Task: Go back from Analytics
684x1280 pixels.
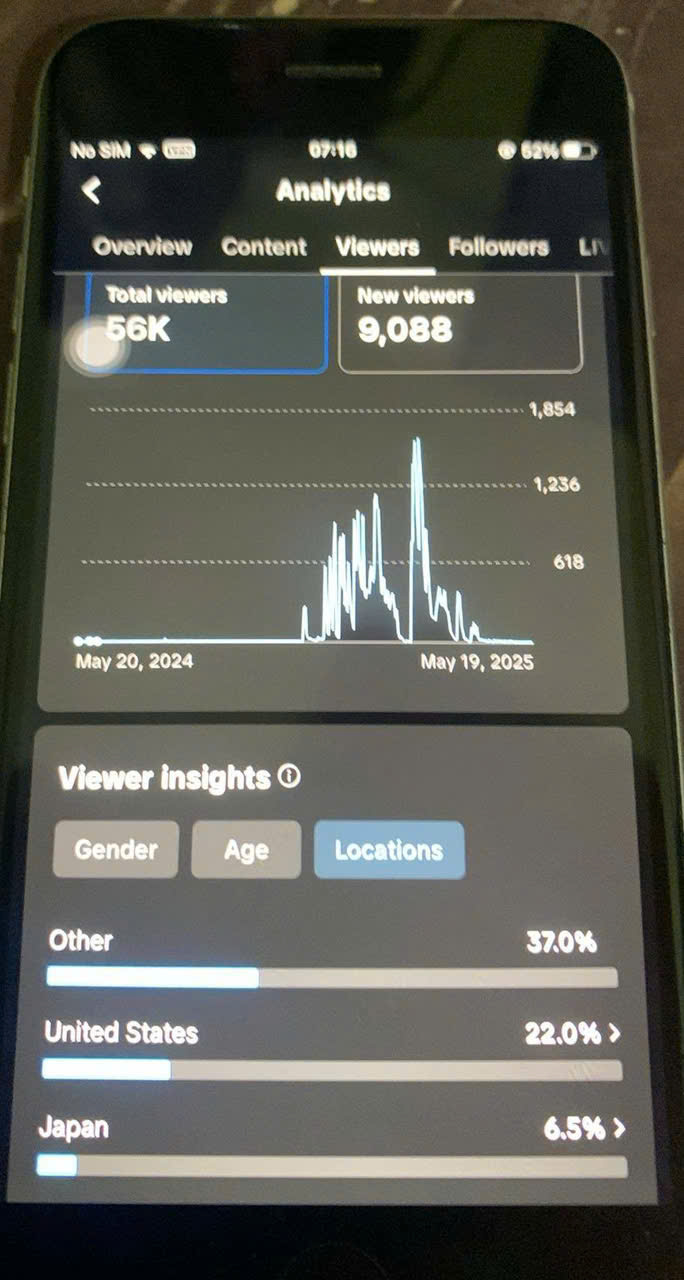Action: (x=92, y=190)
